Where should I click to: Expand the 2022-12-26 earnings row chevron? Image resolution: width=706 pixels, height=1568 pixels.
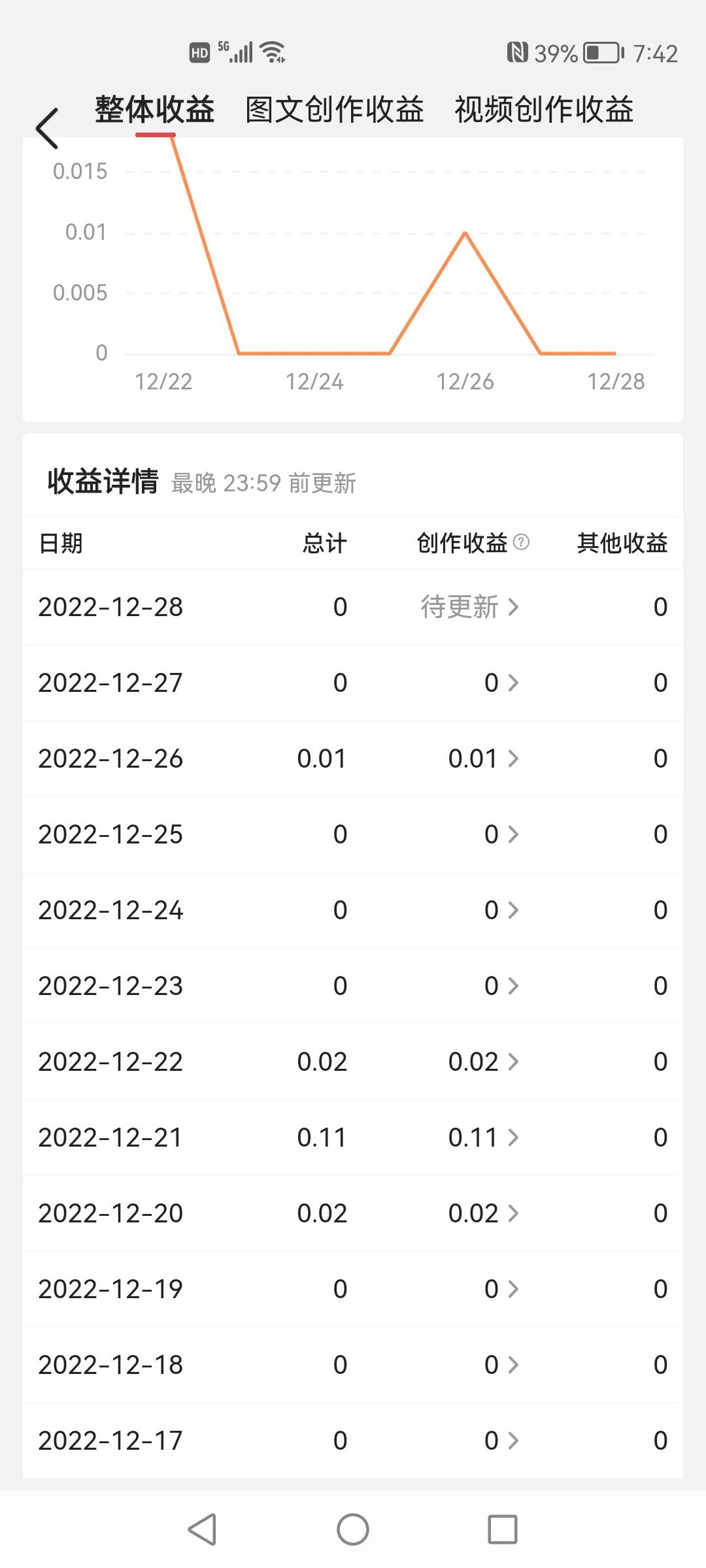coord(514,758)
